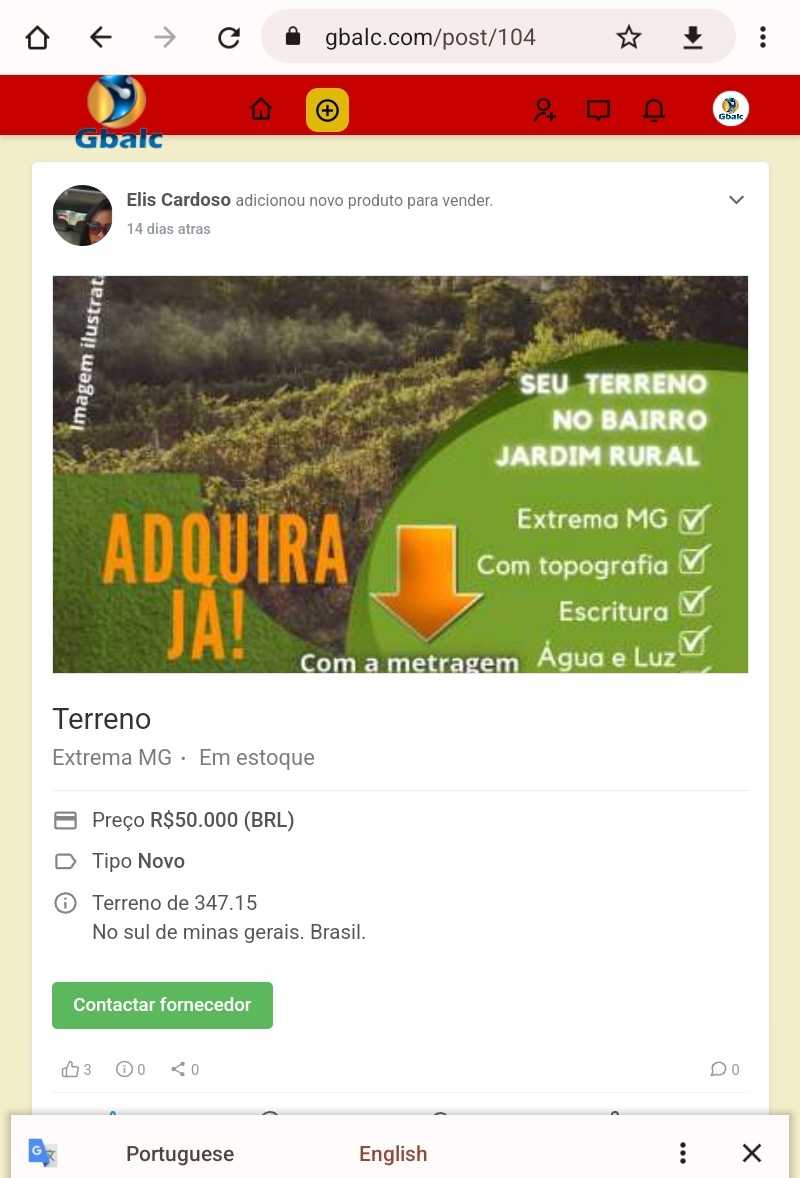Open the chat messages icon
Image resolution: width=800 pixels, height=1178 pixels.
click(x=598, y=110)
